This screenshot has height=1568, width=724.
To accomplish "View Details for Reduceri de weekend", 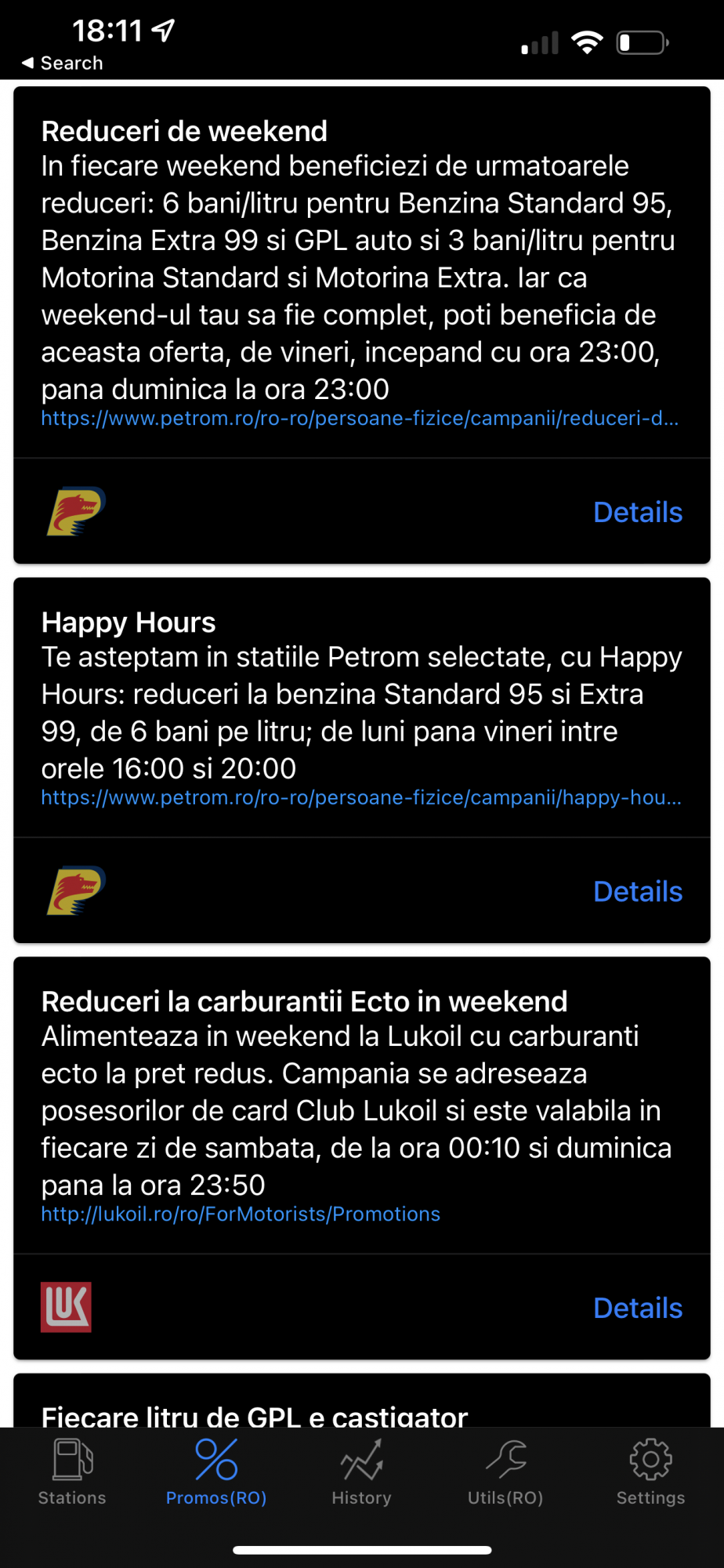I will (637, 512).
